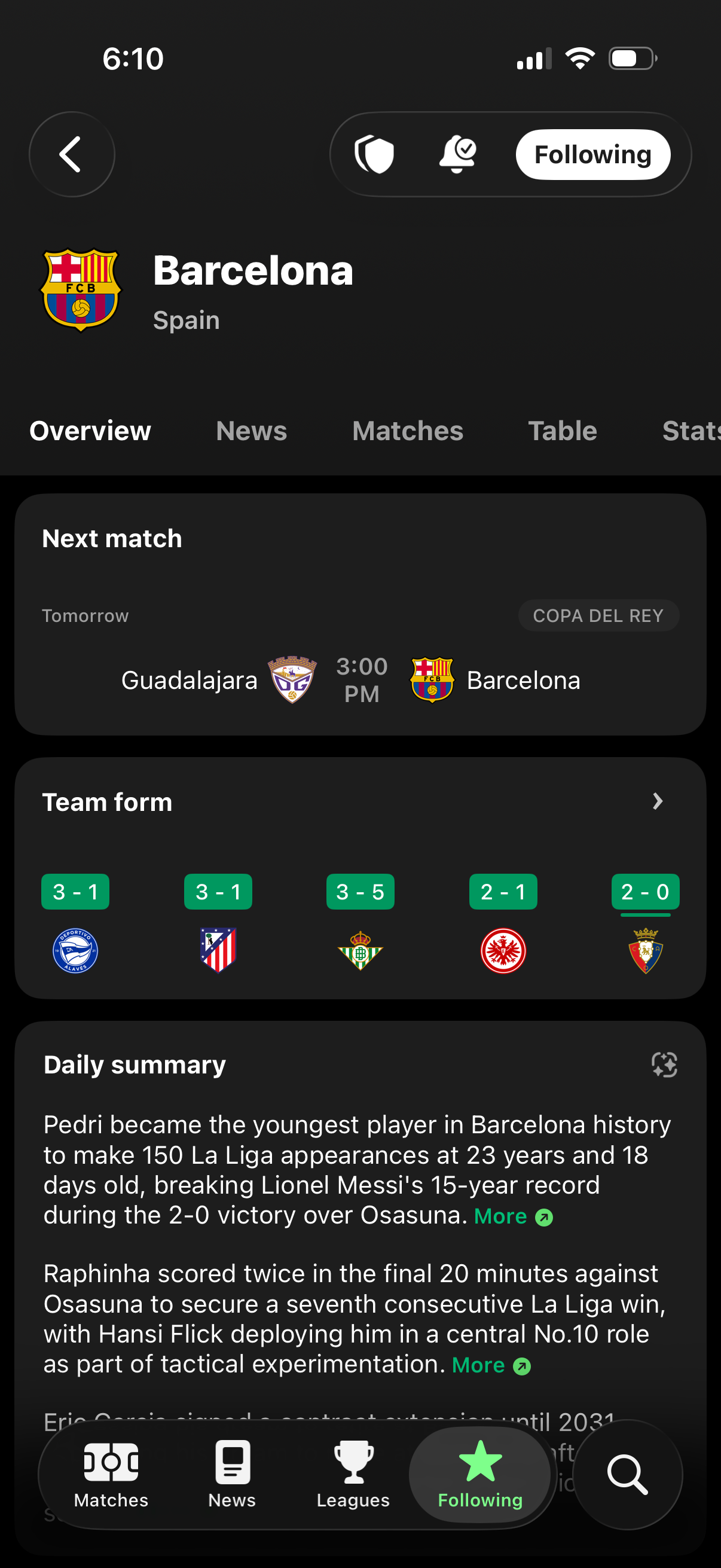Go to Matches in the bottom bar
The height and width of the screenshot is (1568, 721).
(x=111, y=1474)
